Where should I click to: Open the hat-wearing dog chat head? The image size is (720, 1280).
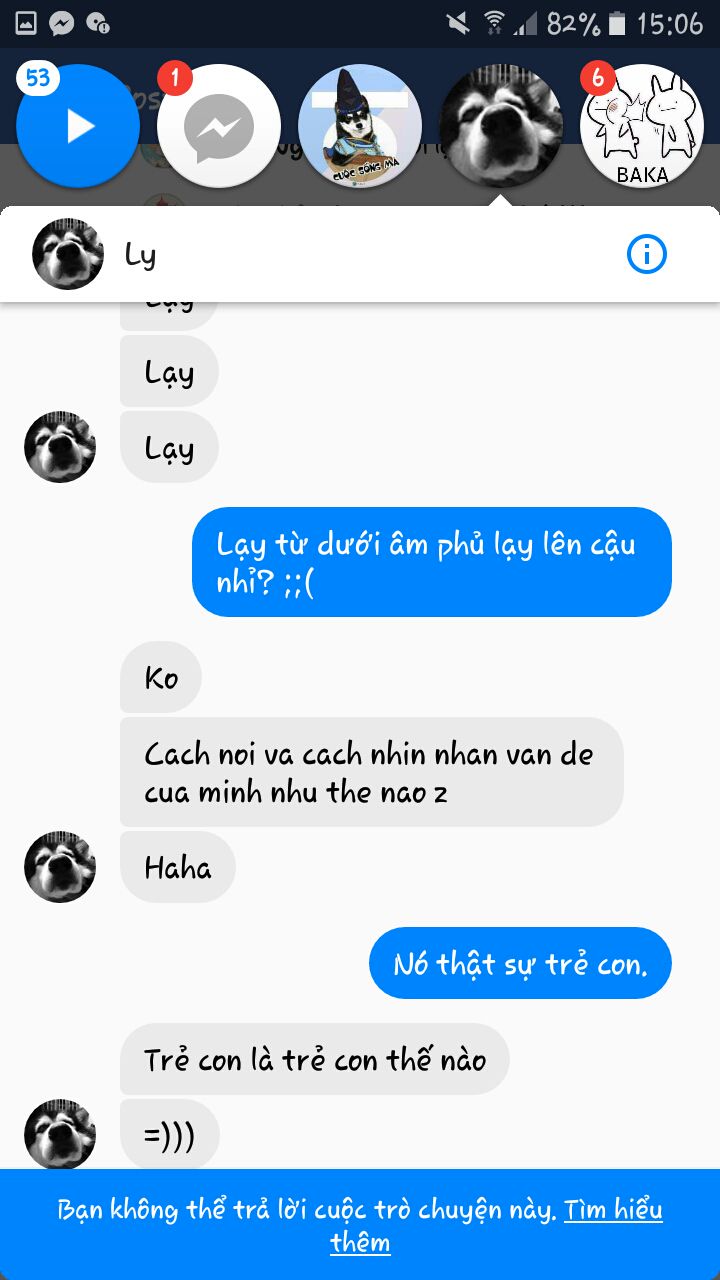[x=360, y=126]
